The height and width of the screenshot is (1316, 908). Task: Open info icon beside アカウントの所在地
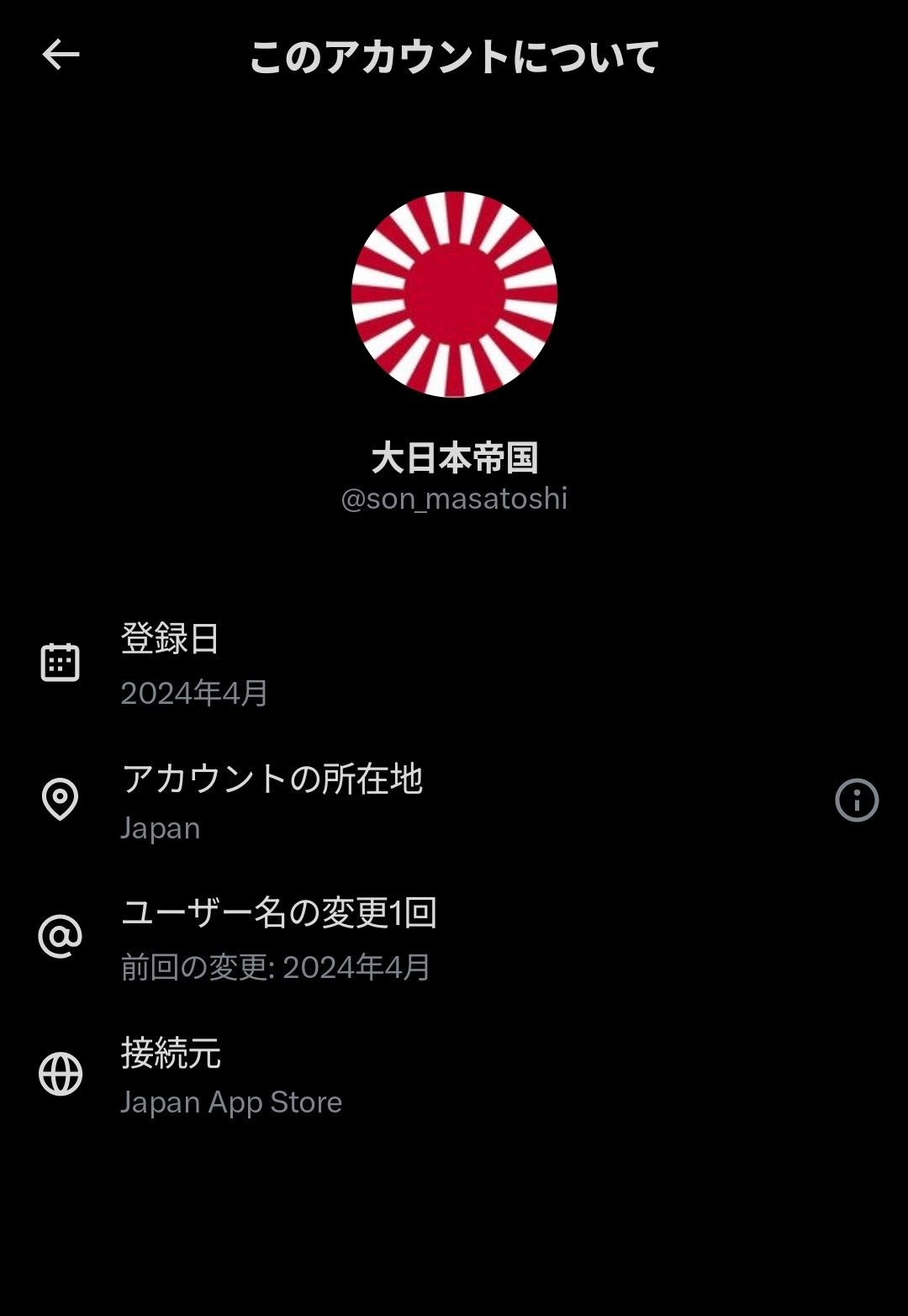(x=856, y=800)
